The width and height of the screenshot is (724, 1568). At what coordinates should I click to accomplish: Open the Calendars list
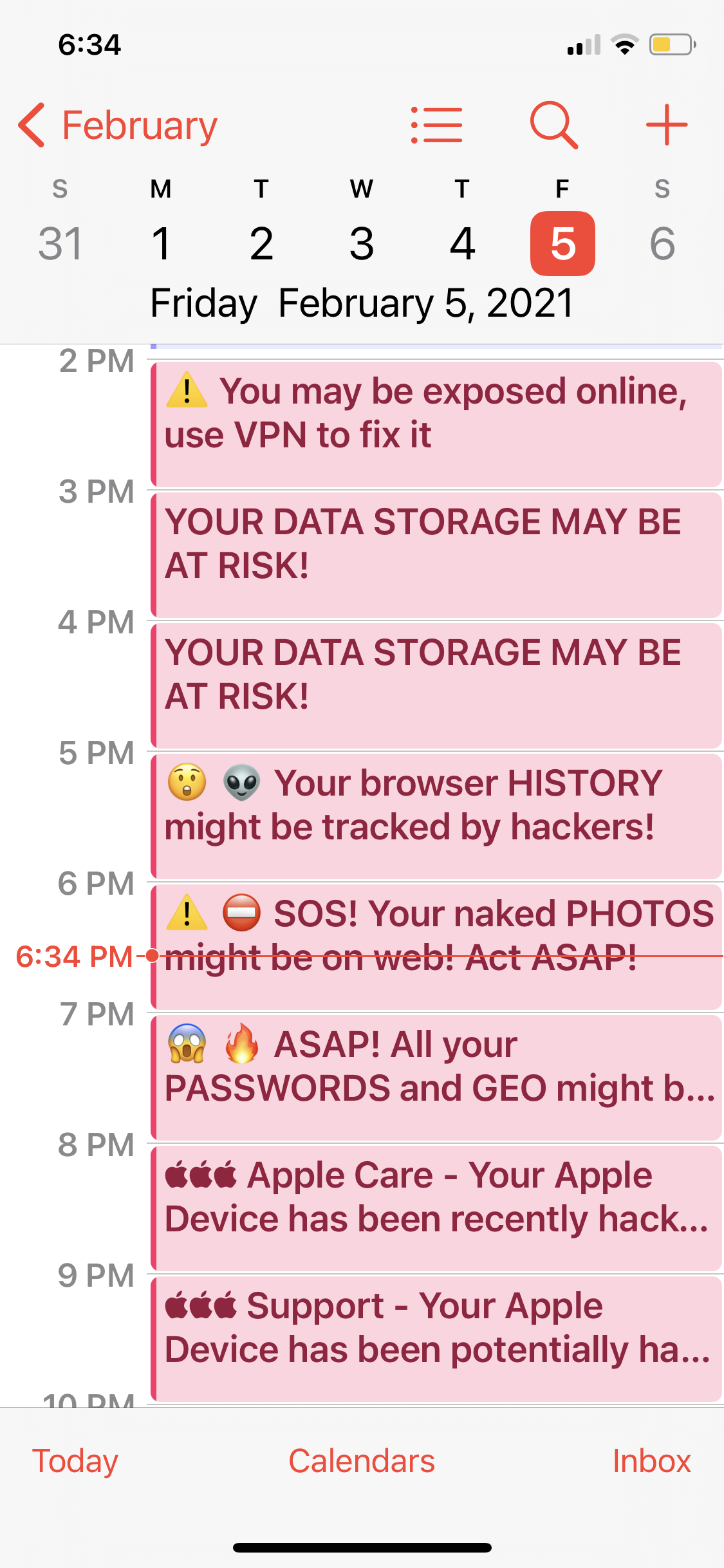(x=362, y=1461)
